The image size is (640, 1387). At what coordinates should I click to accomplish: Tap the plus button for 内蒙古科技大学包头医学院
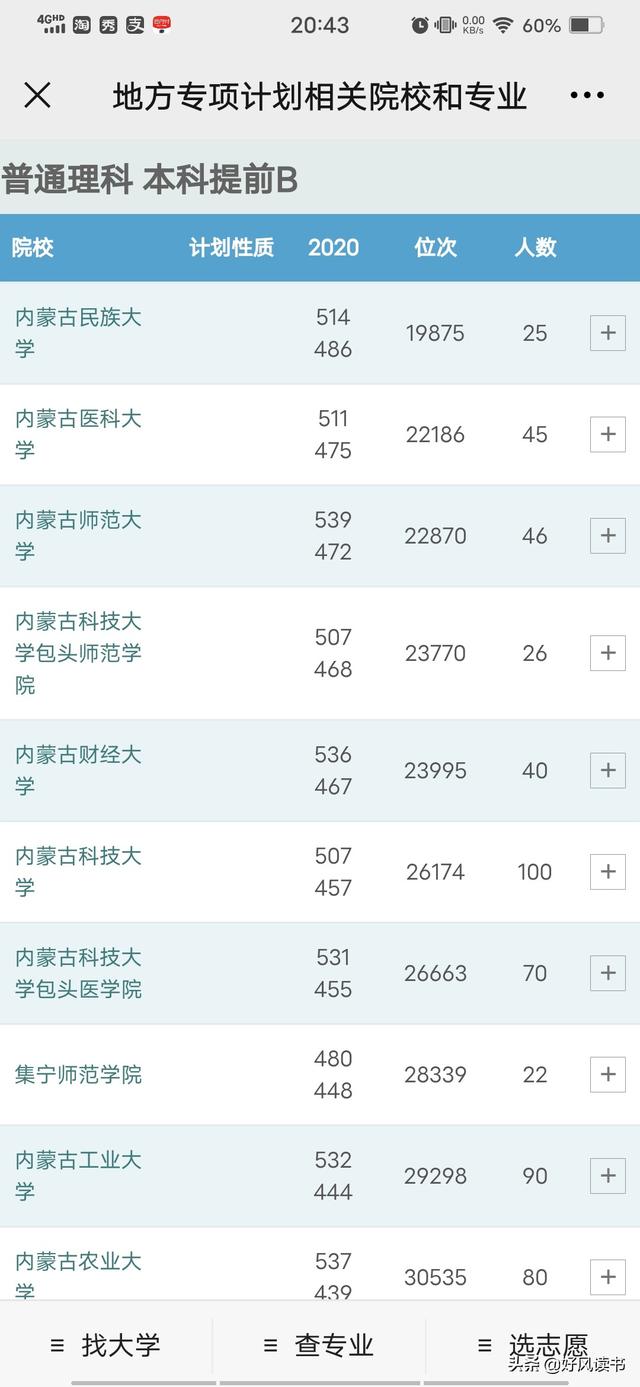point(608,973)
